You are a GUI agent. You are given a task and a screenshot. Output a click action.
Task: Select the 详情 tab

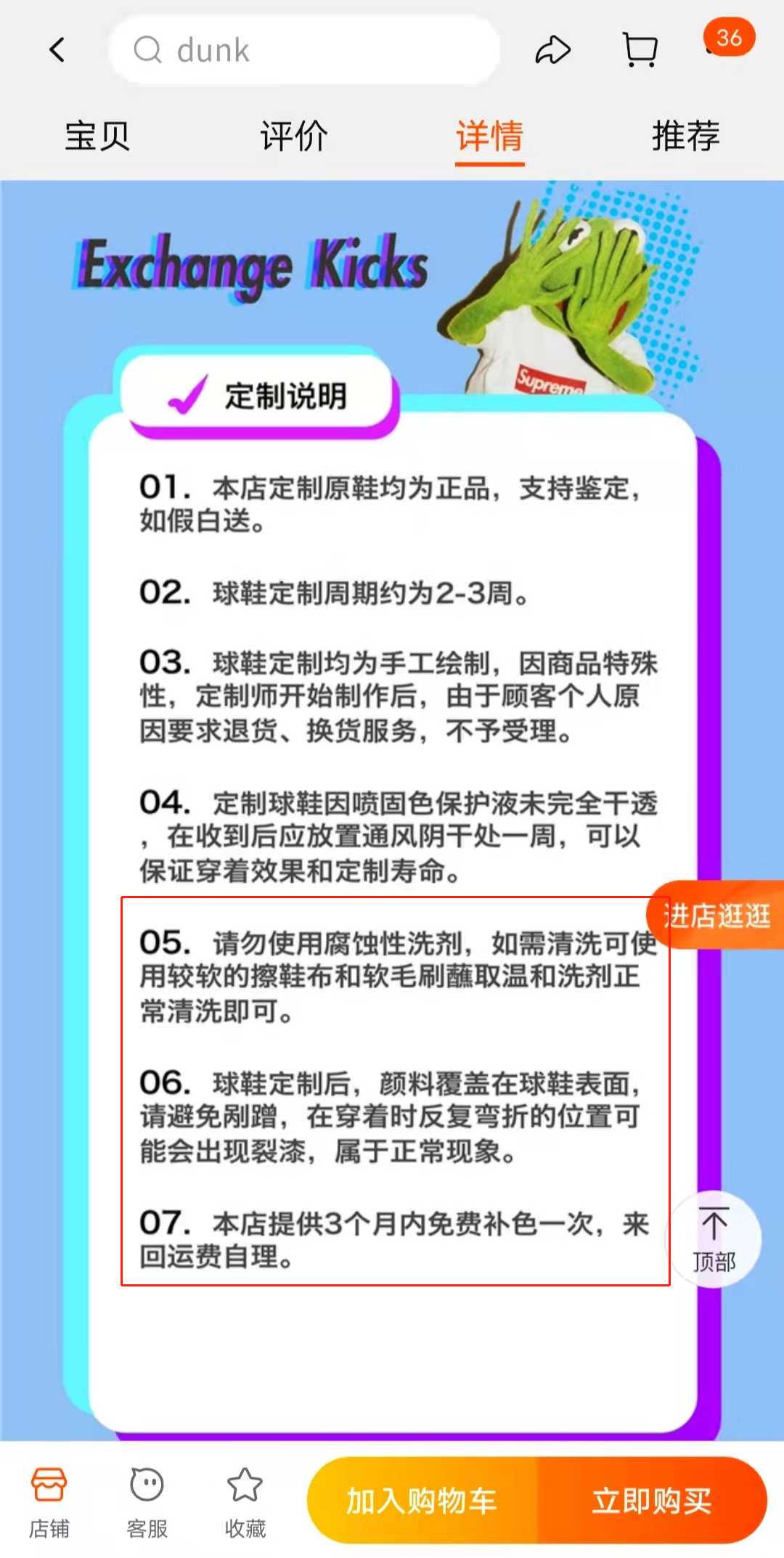(x=489, y=136)
